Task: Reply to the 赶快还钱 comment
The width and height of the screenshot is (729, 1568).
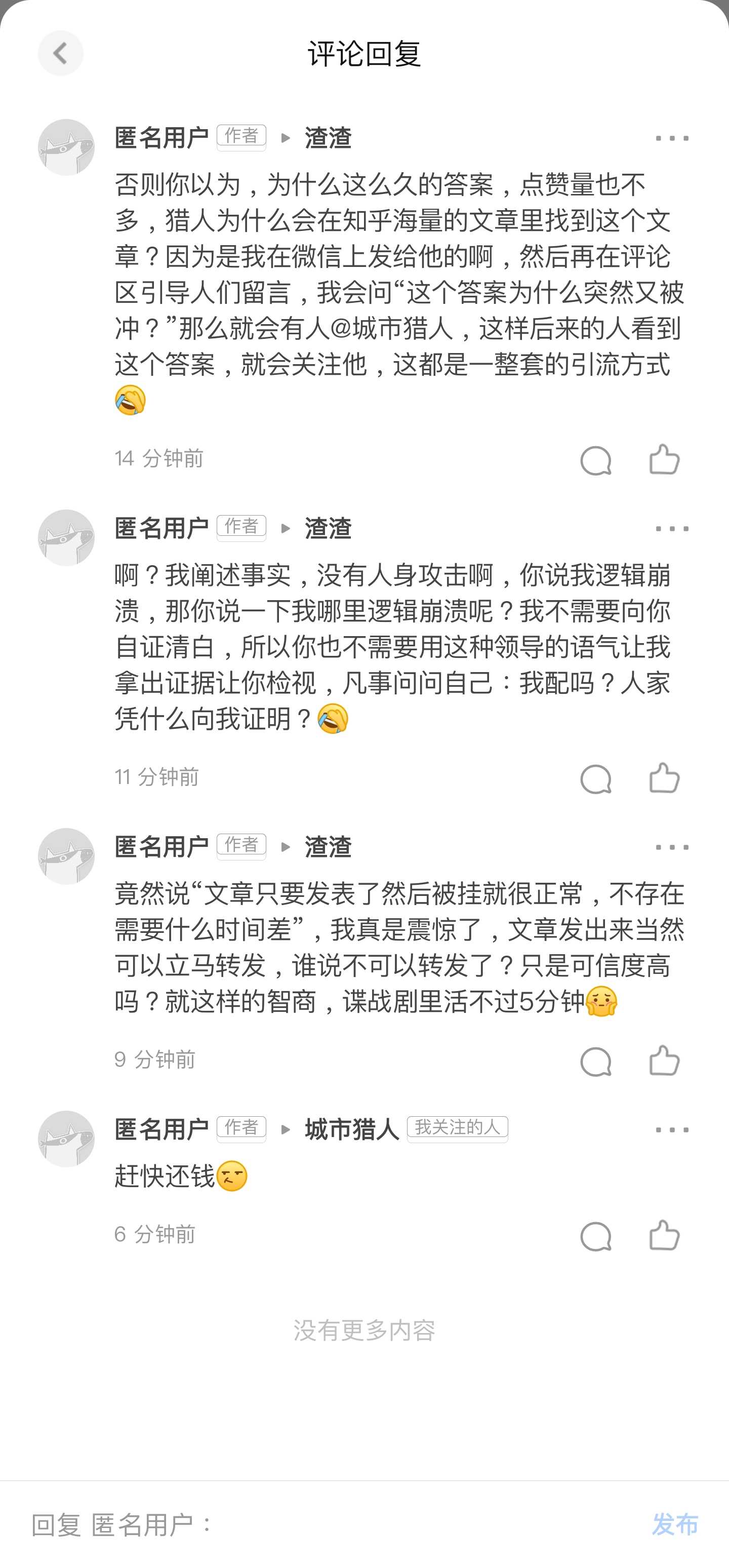Action: (596, 1236)
